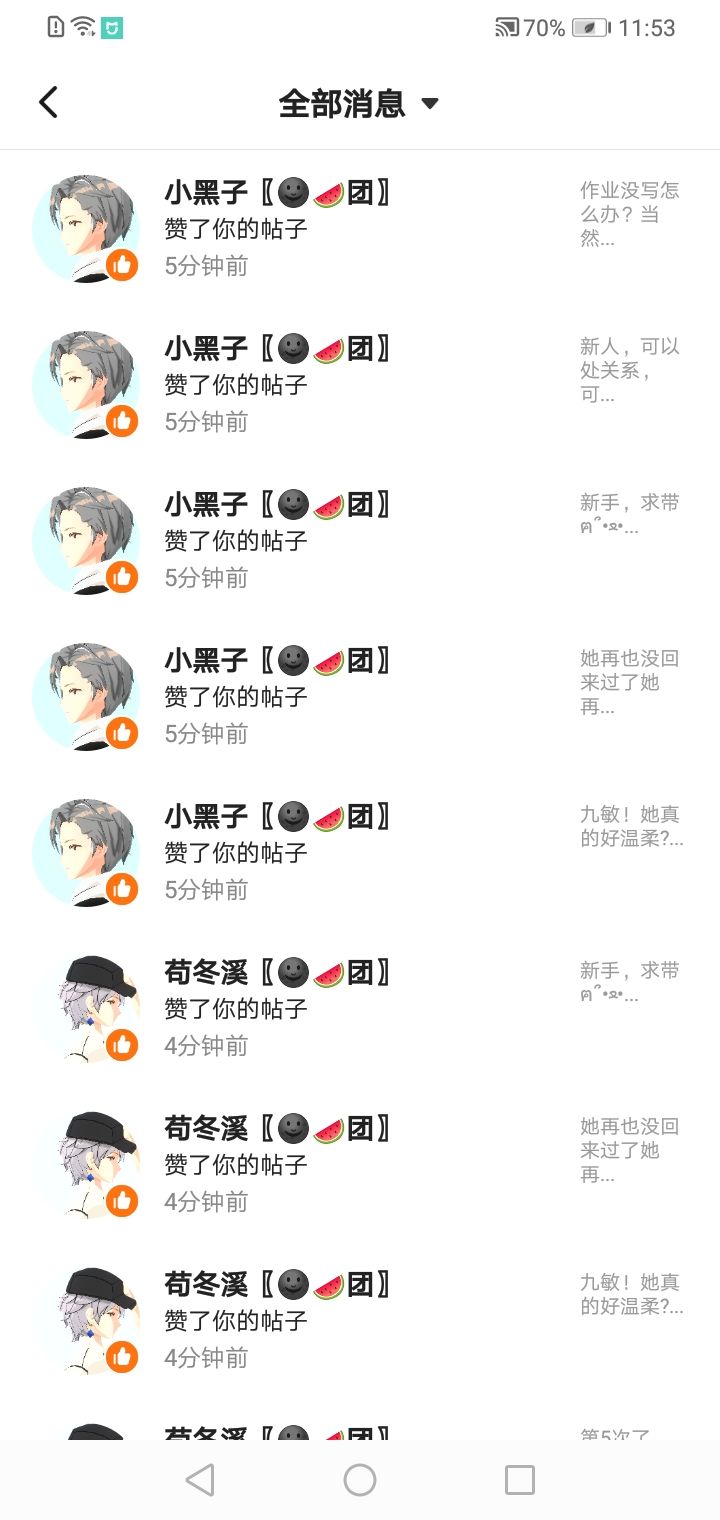Viewport: 720px width, 1520px height.
Task: Open 苟冬溪's like on the 九敏！她真的好温柔 post
Action: pos(360,1320)
